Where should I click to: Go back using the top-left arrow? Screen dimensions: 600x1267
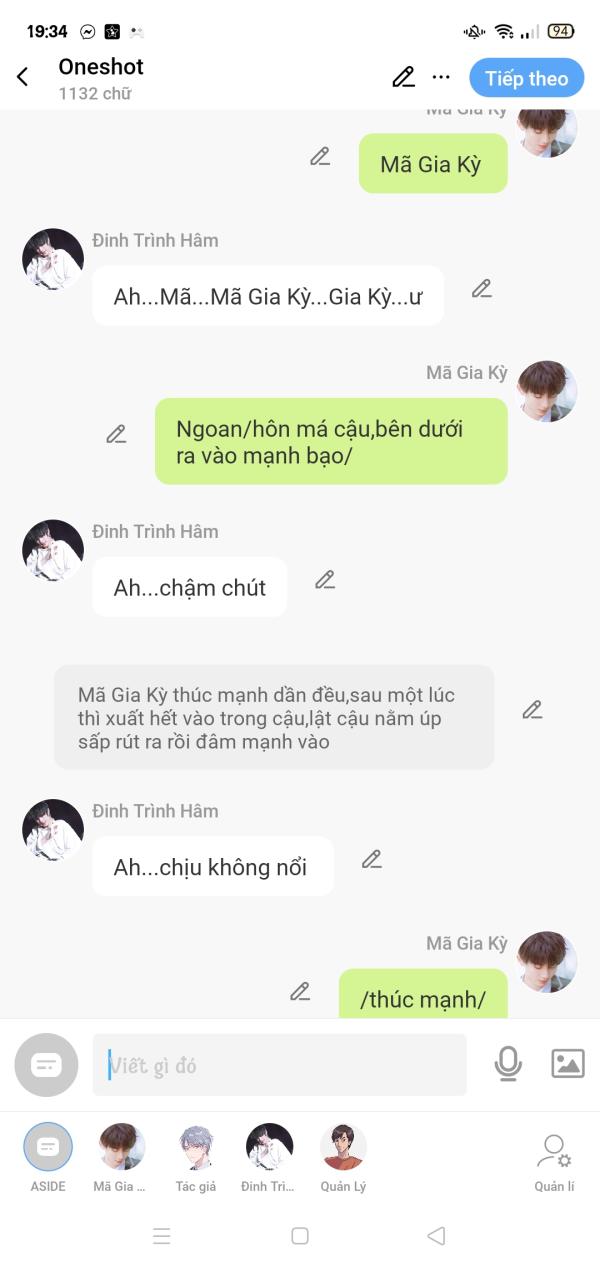tap(22, 77)
